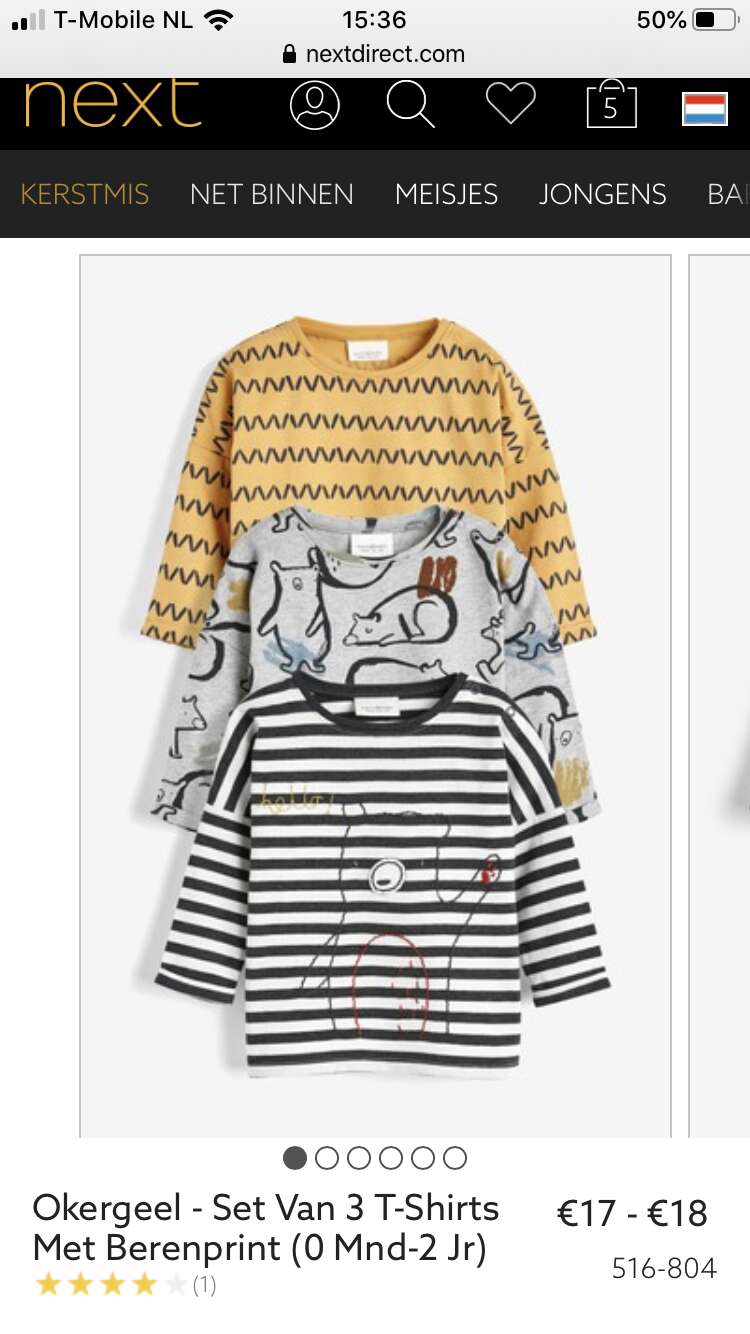Image resolution: width=750 pixels, height=1334 pixels.
Task: Change country via the Dutch flag
Action: [x=705, y=108]
